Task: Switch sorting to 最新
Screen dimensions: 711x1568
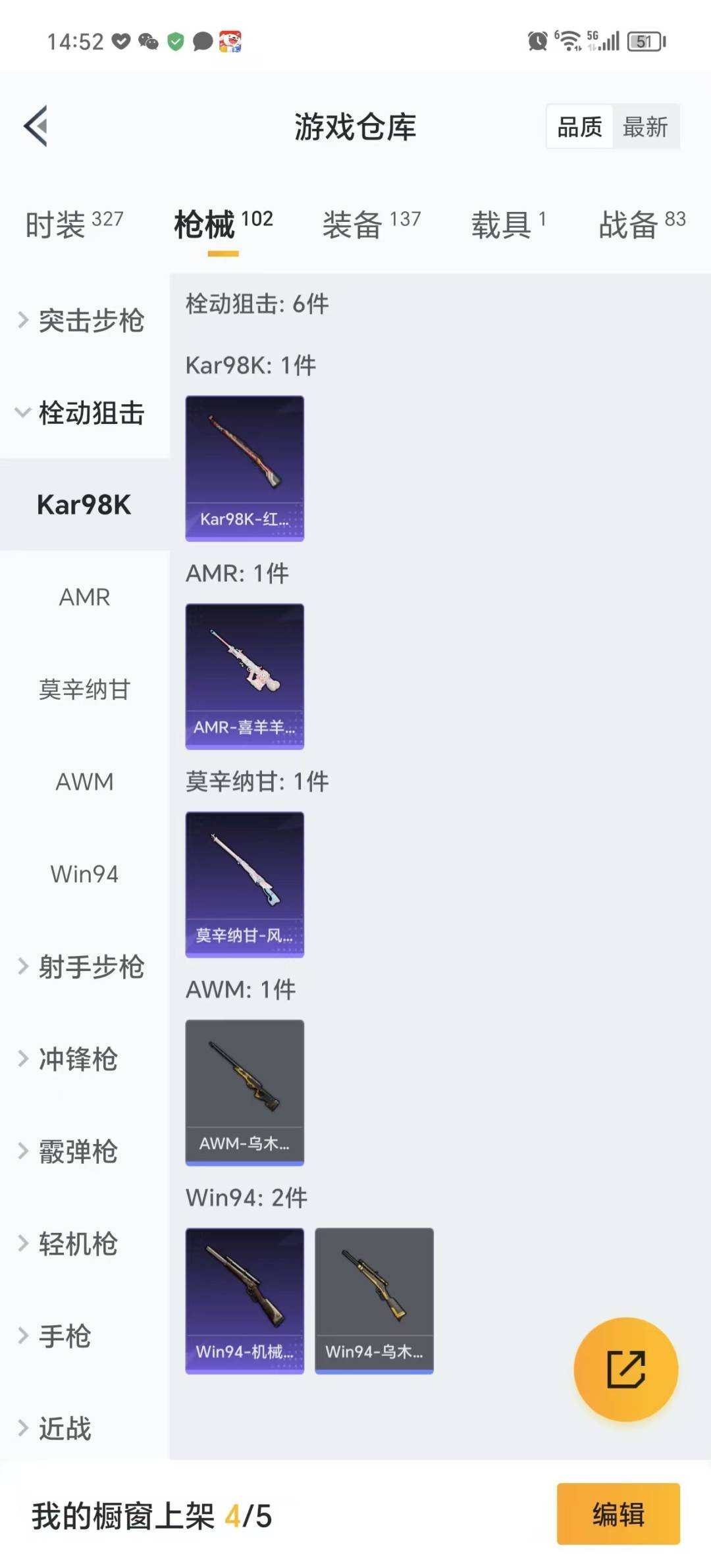Action: (646, 127)
